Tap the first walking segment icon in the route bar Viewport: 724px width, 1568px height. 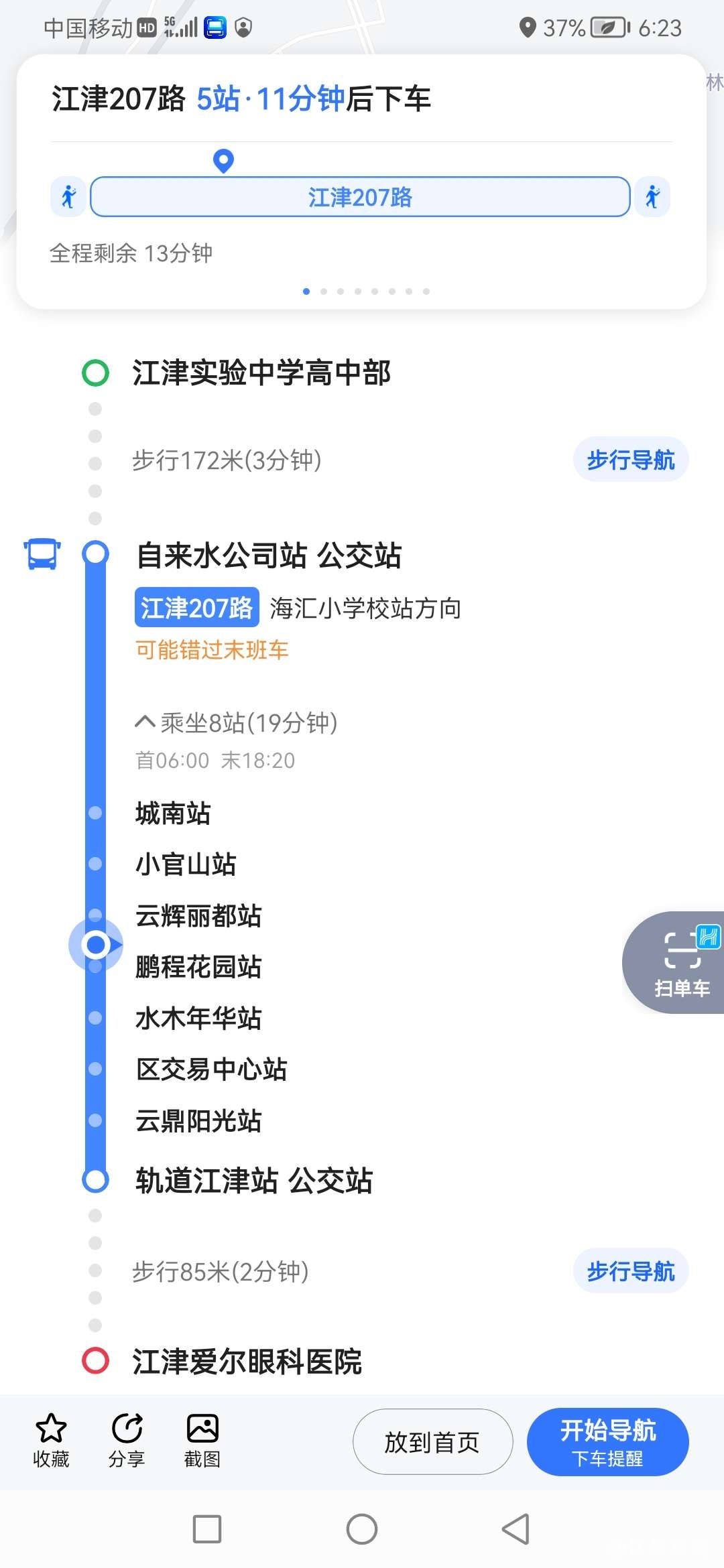tap(68, 197)
